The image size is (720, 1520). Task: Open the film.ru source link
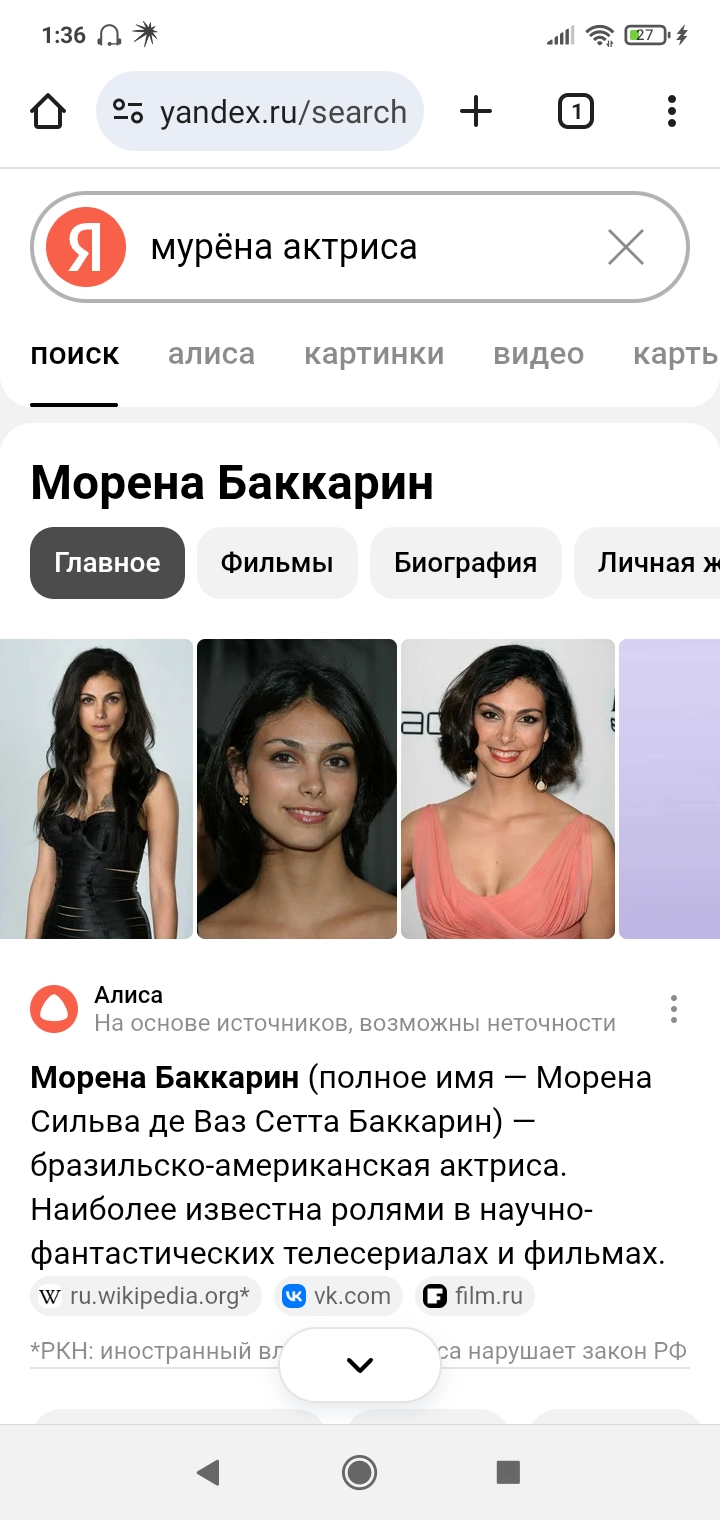474,1297
